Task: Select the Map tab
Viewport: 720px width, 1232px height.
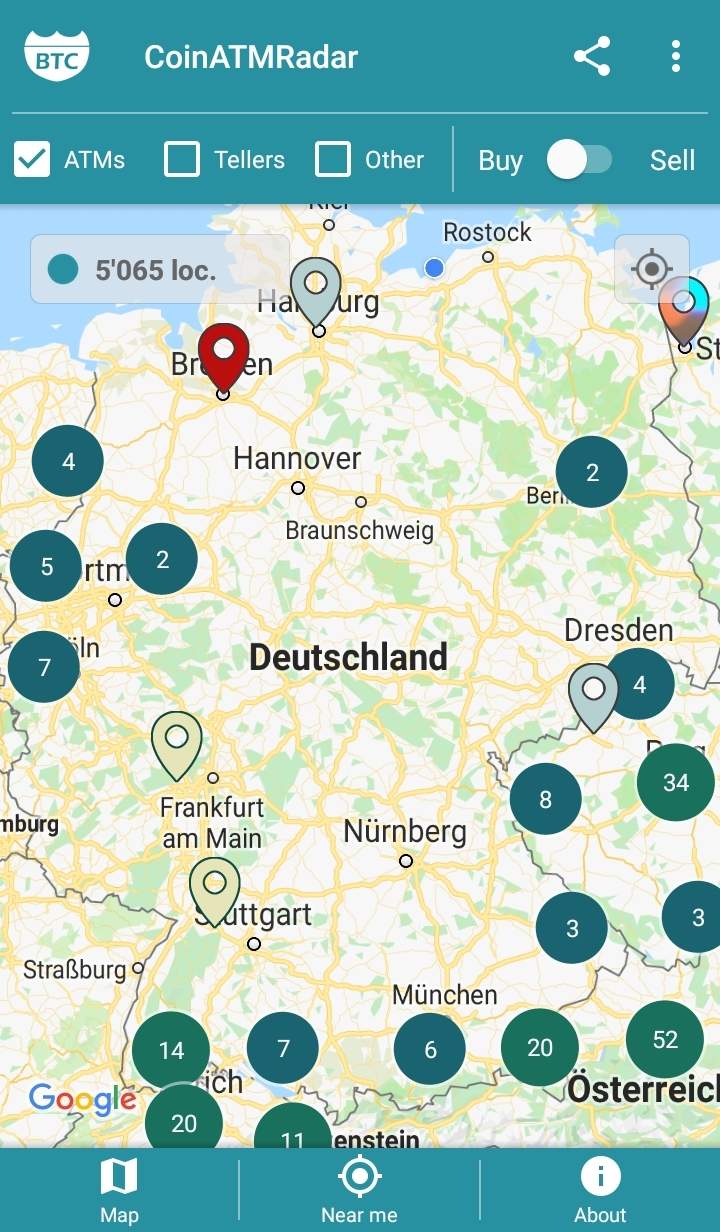Action: click(120, 1190)
